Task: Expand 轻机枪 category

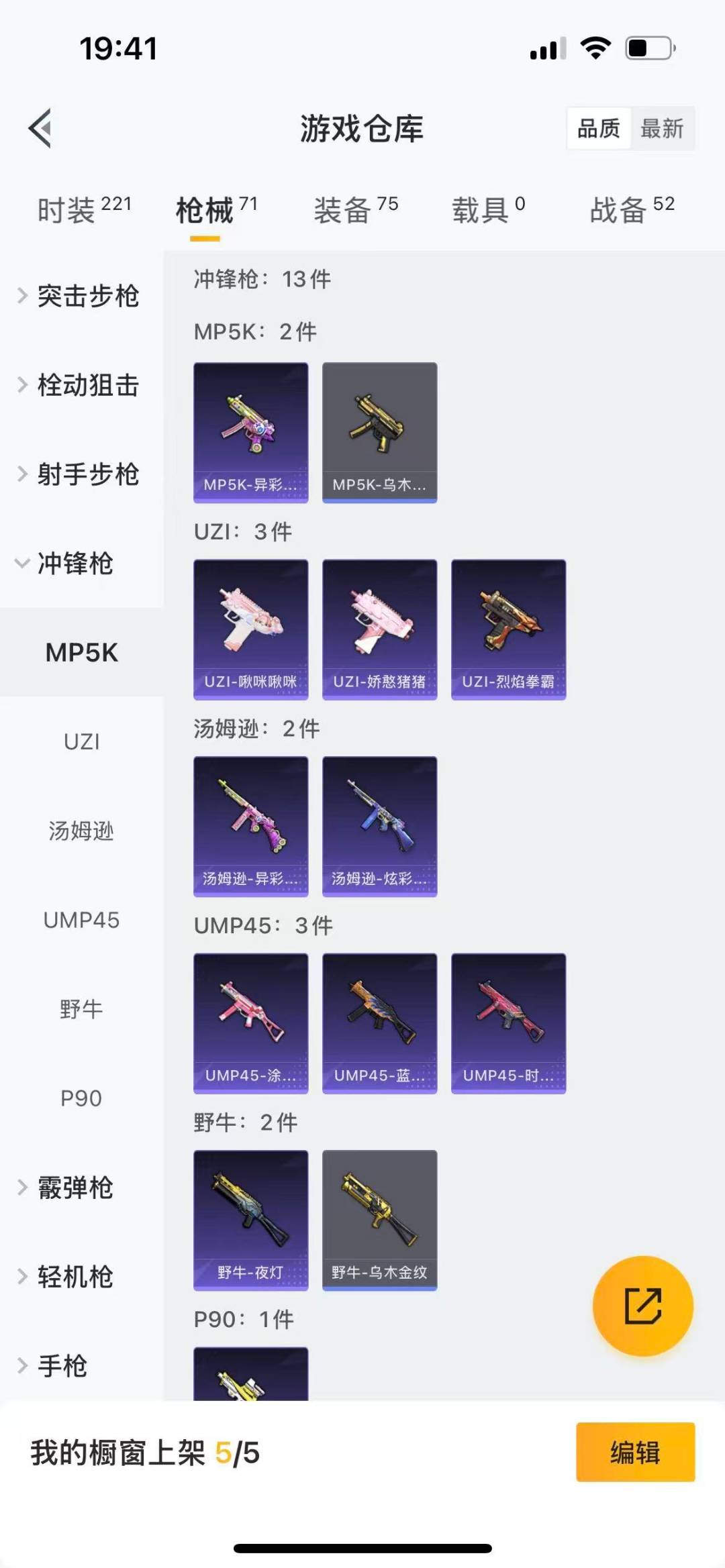Action: pyautogui.click(x=67, y=1277)
